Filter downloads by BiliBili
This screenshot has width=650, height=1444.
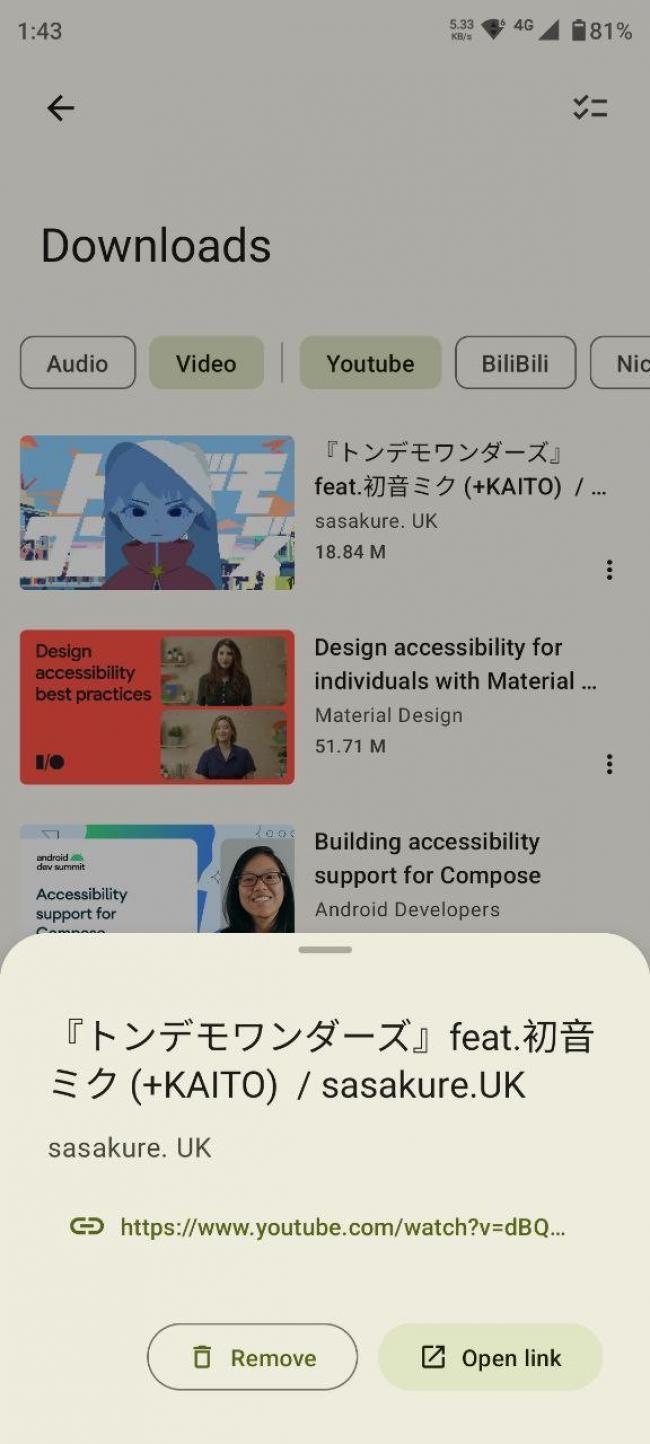pyautogui.click(x=515, y=363)
